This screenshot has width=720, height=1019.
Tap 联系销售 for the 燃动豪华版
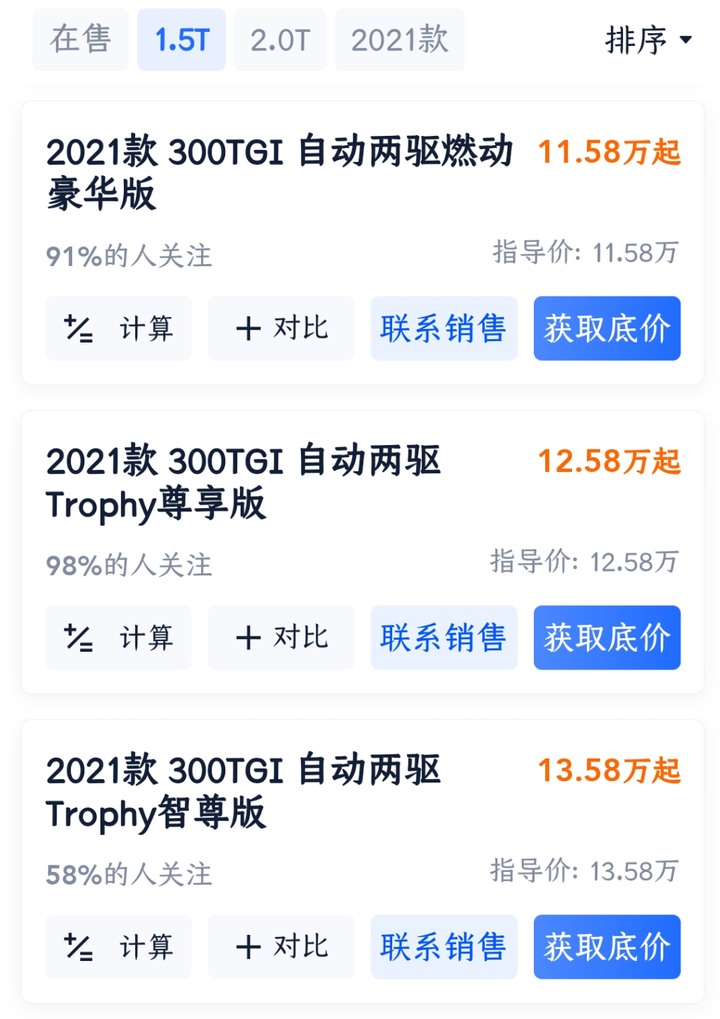coord(444,328)
